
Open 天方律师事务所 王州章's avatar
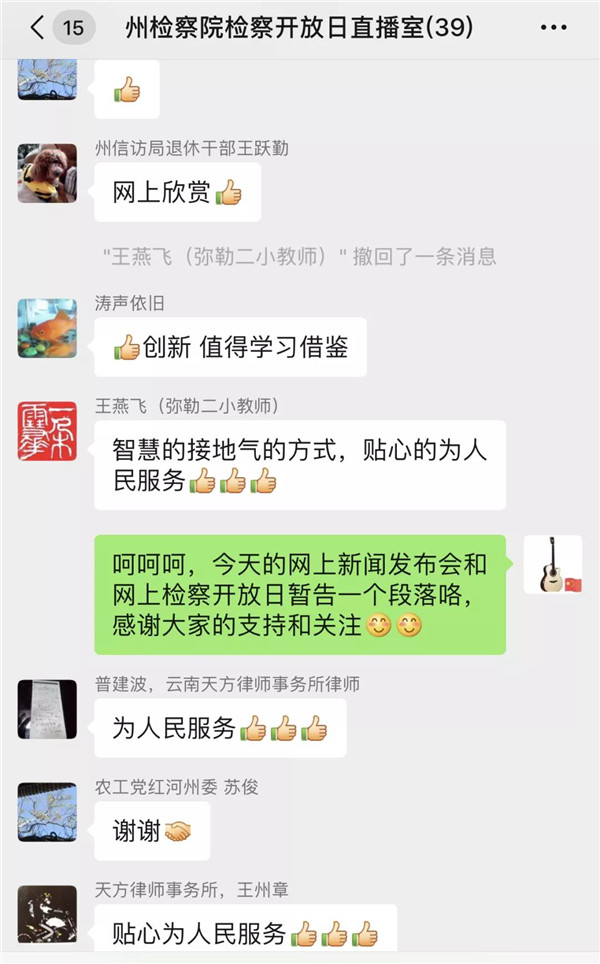[x=47, y=914]
